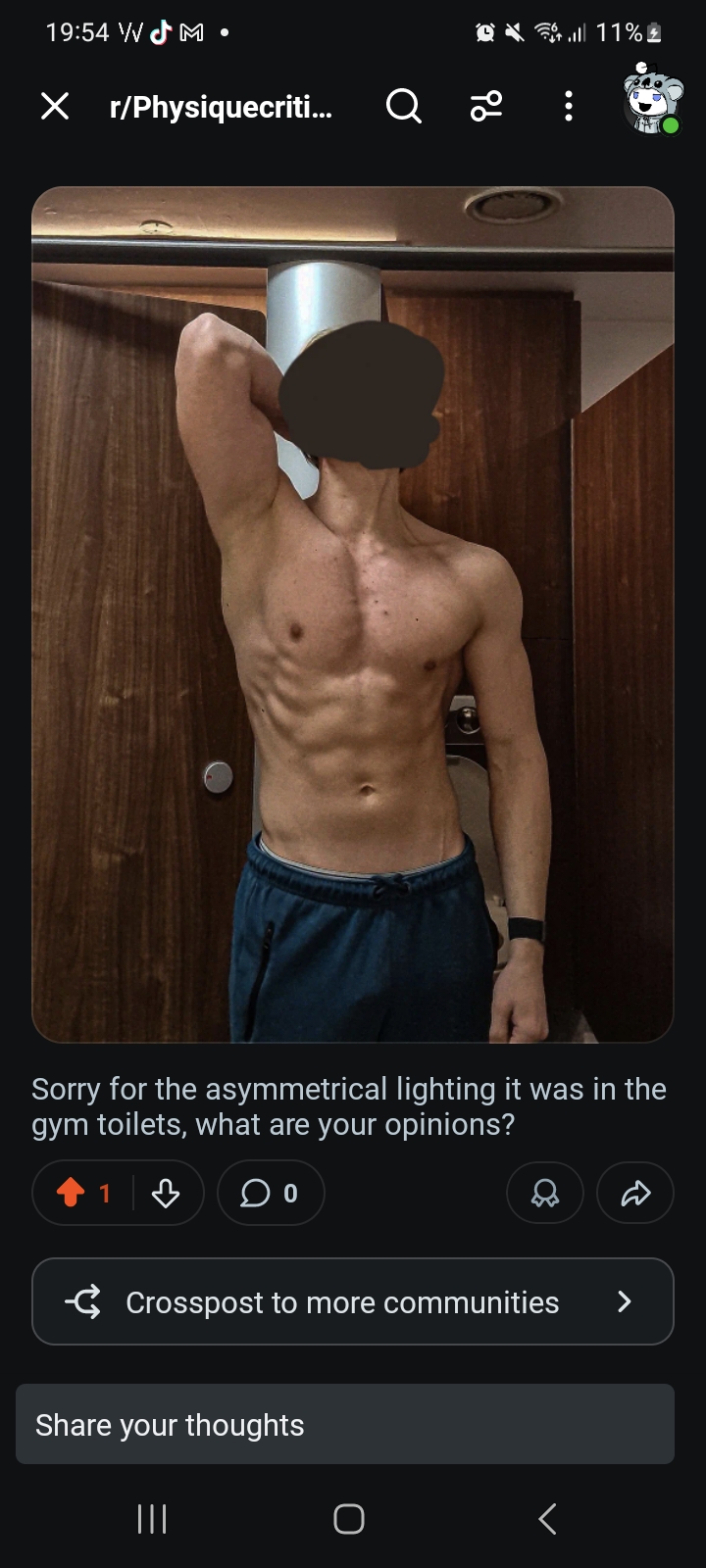Tap the Share your thoughts field
This screenshot has height=1568, width=706.
point(345,1424)
